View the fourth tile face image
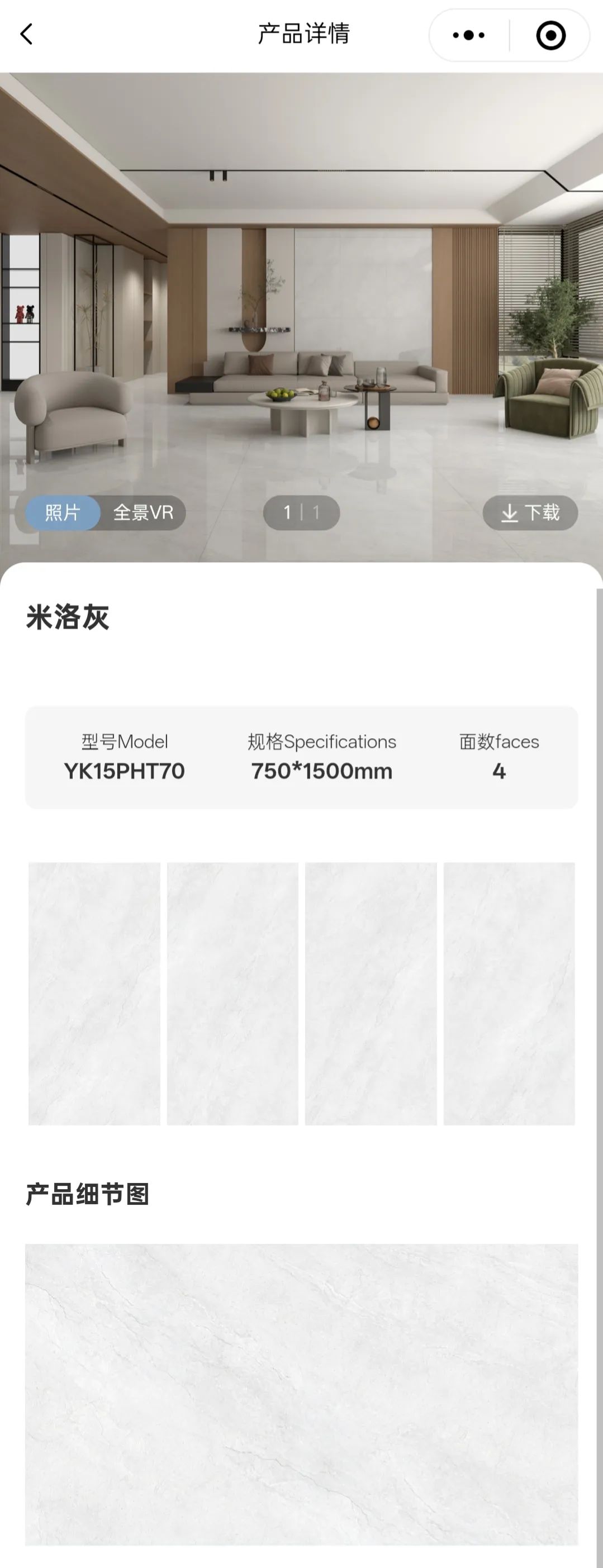 (x=509, y=994)
